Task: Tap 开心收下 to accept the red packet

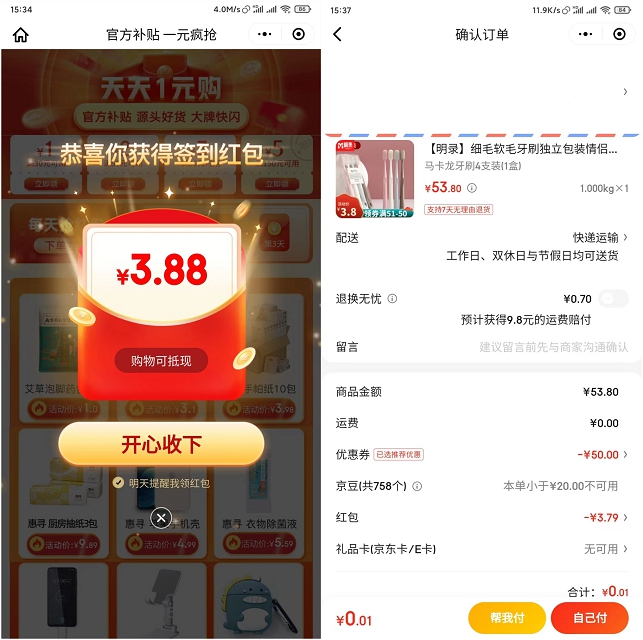Action: 161,444
